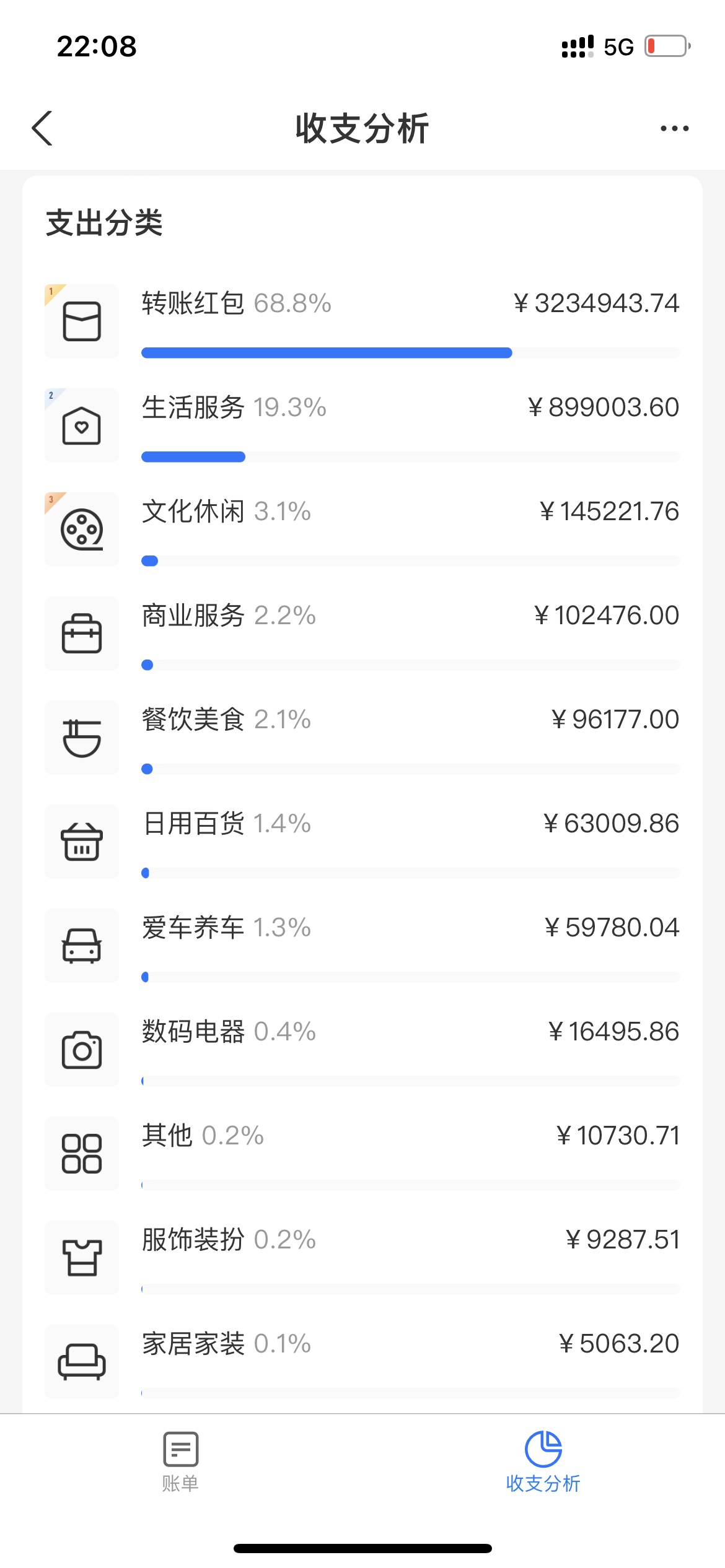
Task: View 文化休闲 expense breakdown
Action: tap(362, 530)
